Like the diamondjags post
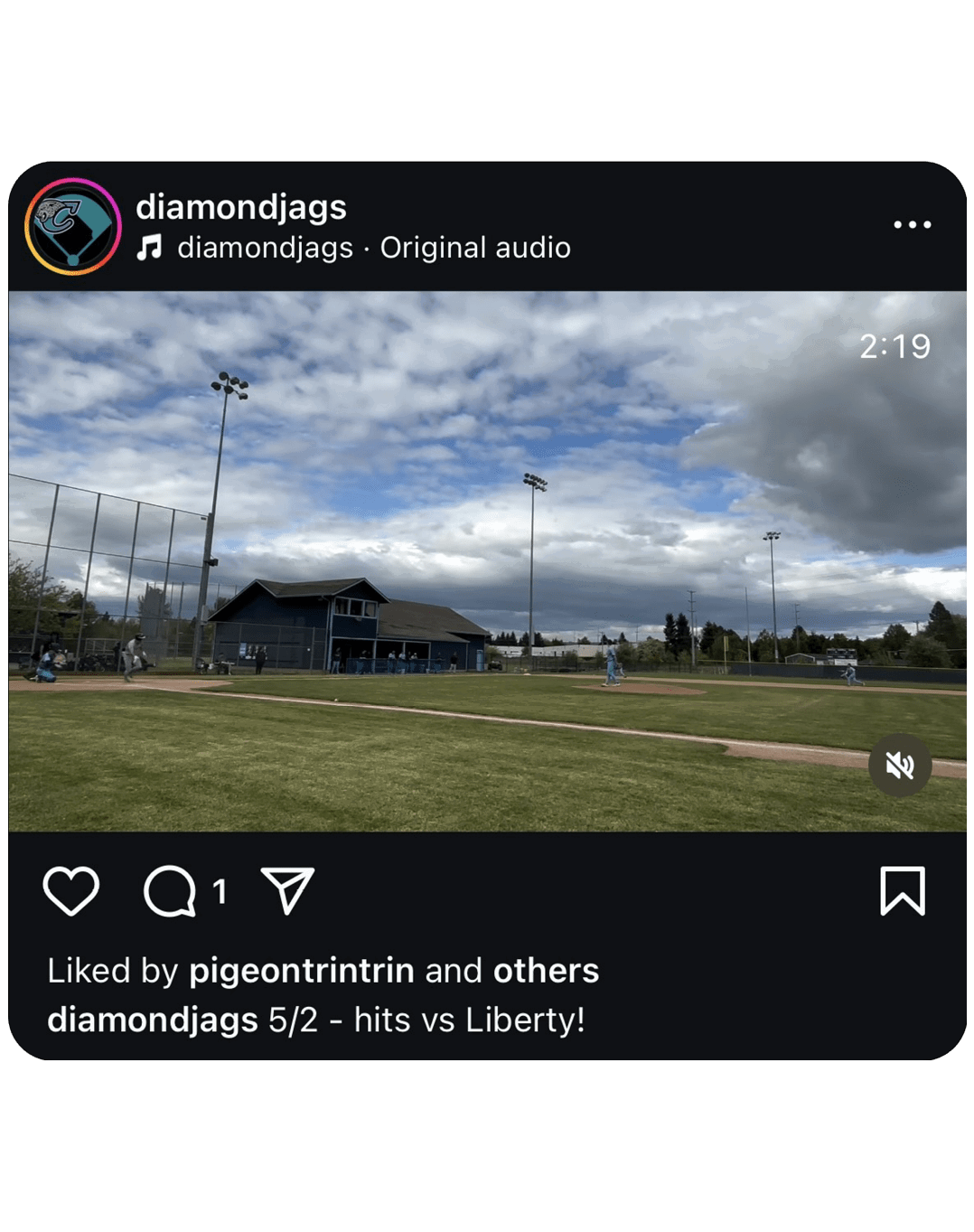This screenshot has height=1232, width=974. point(71,891)
